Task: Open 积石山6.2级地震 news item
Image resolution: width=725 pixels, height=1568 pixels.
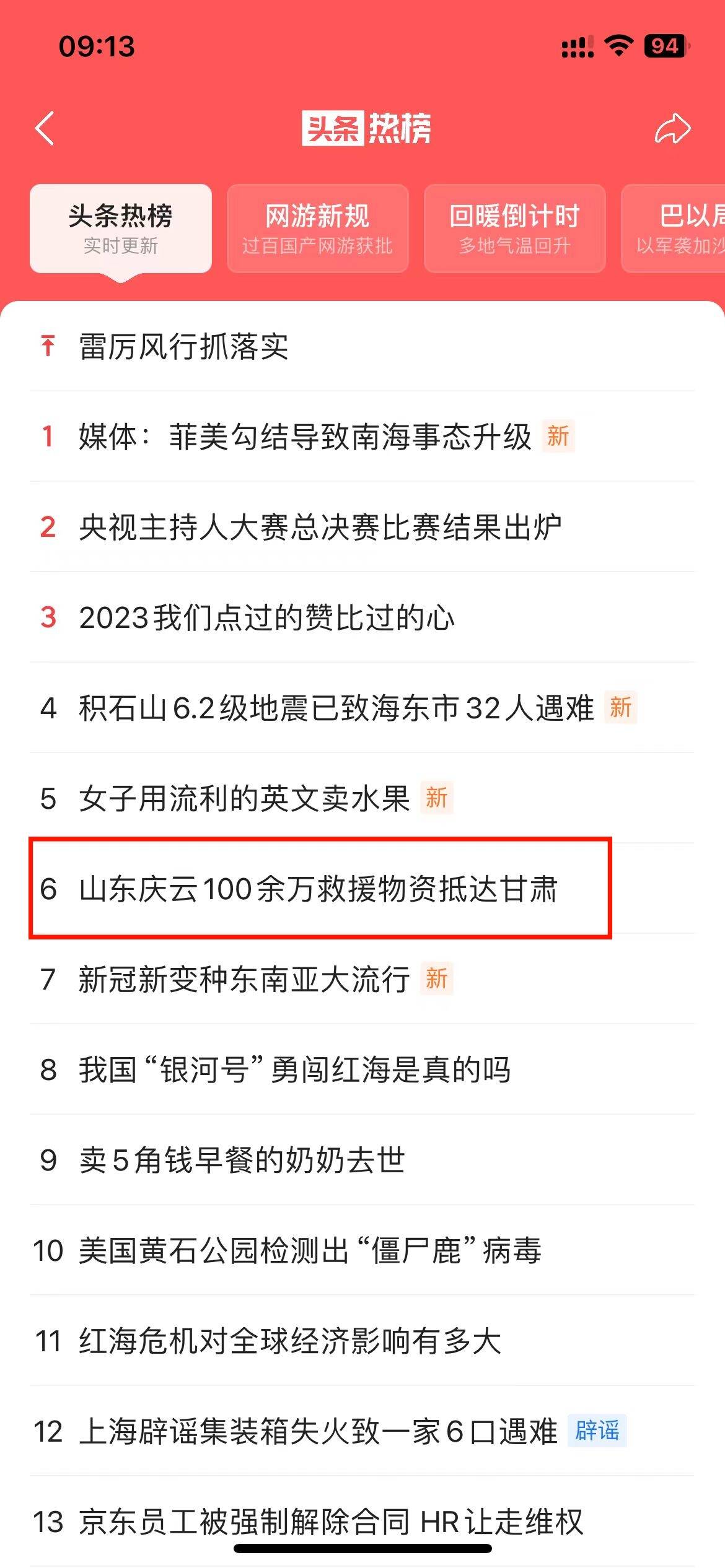Action: pyautogui.click(x=335, y=708)
